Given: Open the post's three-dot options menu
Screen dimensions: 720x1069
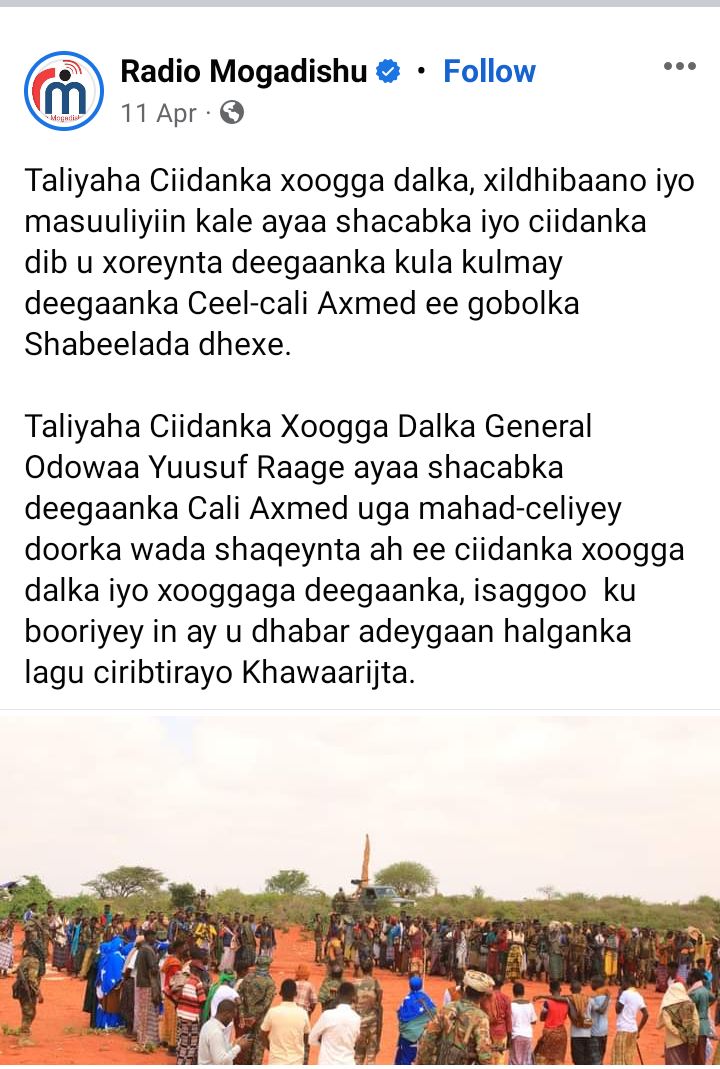Looking at the screenshot, I should (679, 67).
